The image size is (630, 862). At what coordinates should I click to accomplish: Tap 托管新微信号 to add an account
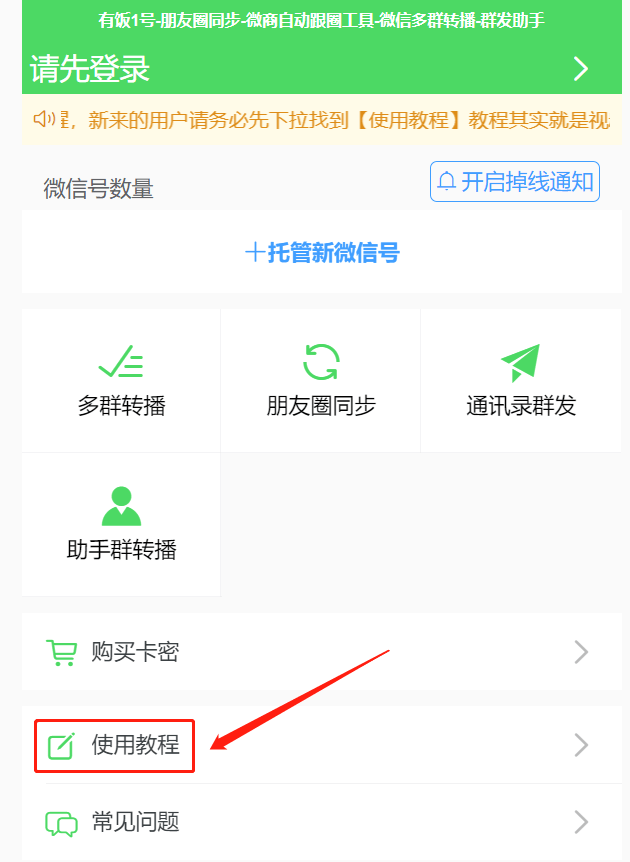322,253
